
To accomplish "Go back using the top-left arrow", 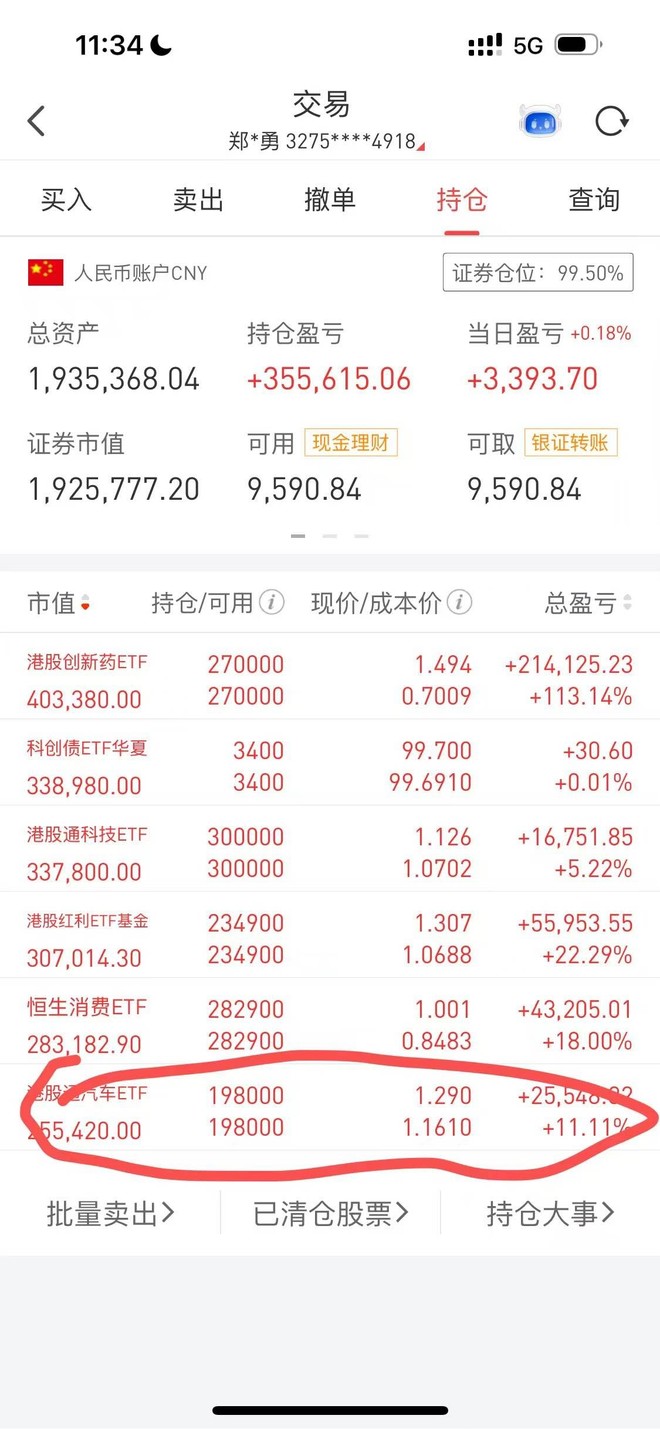I will pos(37,121).
